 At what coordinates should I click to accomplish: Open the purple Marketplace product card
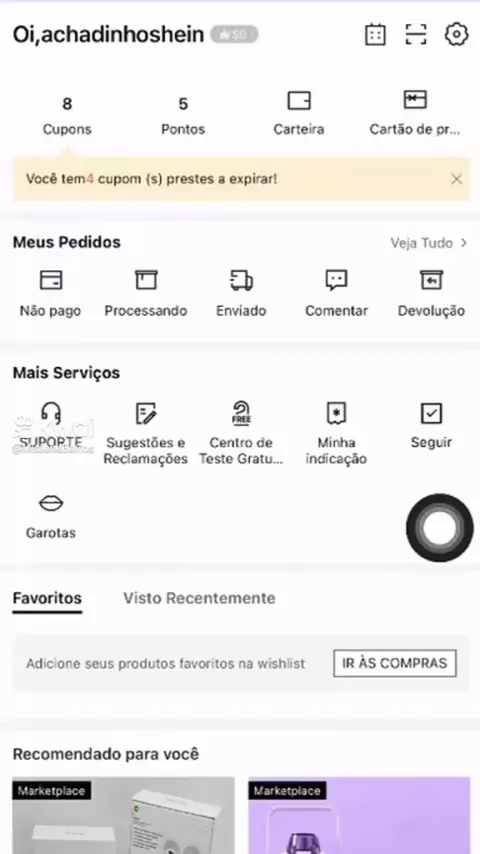(359, 815)
